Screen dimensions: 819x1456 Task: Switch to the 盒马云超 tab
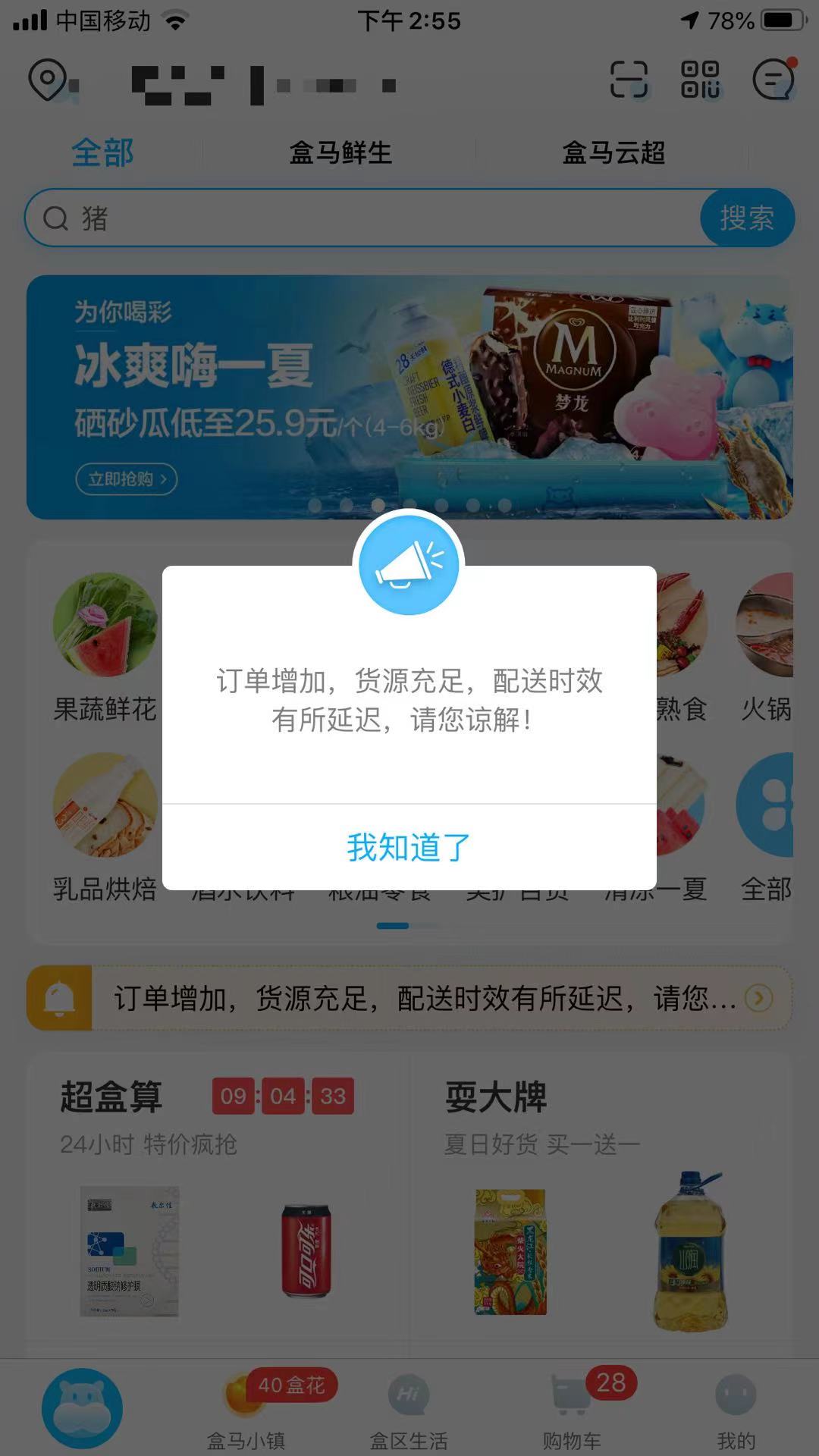click(x=613, y=153)
